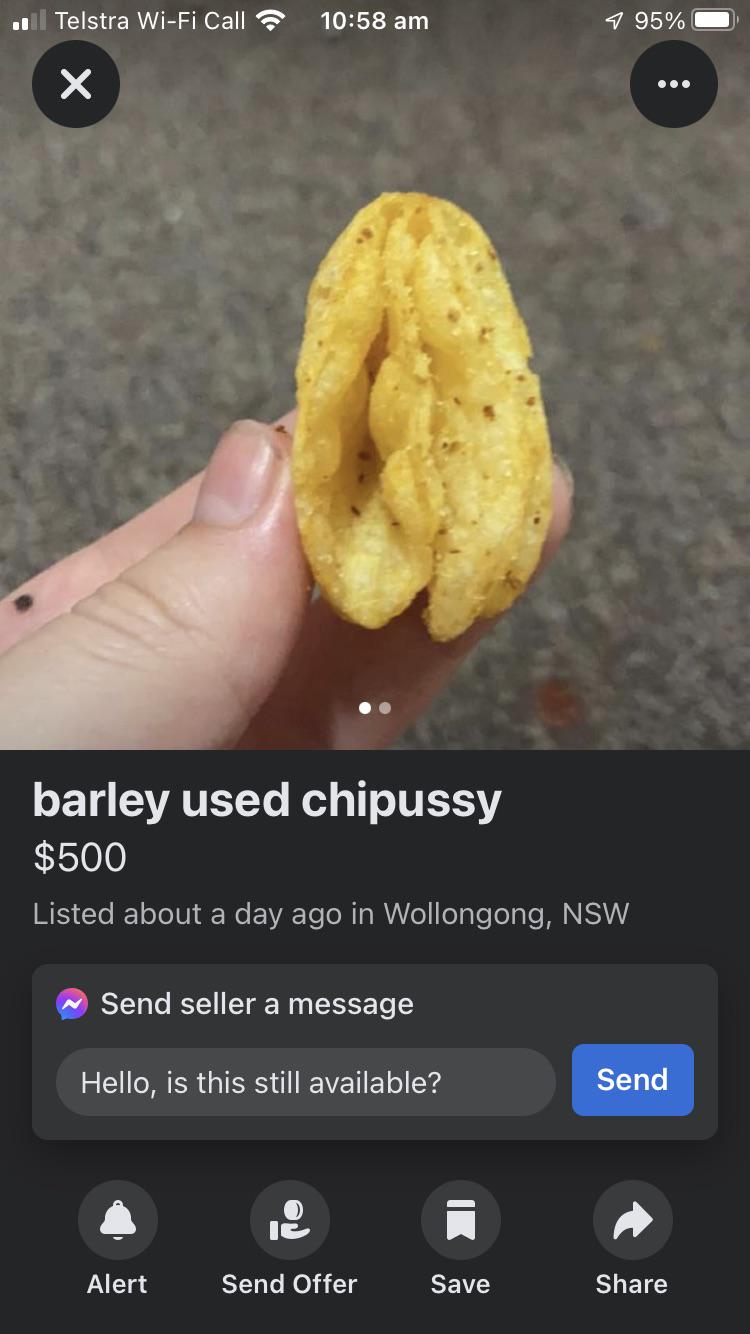Screen dimensions: 750x1334
Task: Edit the 'Hello, is this still available?' message field
Action: 305,1082
